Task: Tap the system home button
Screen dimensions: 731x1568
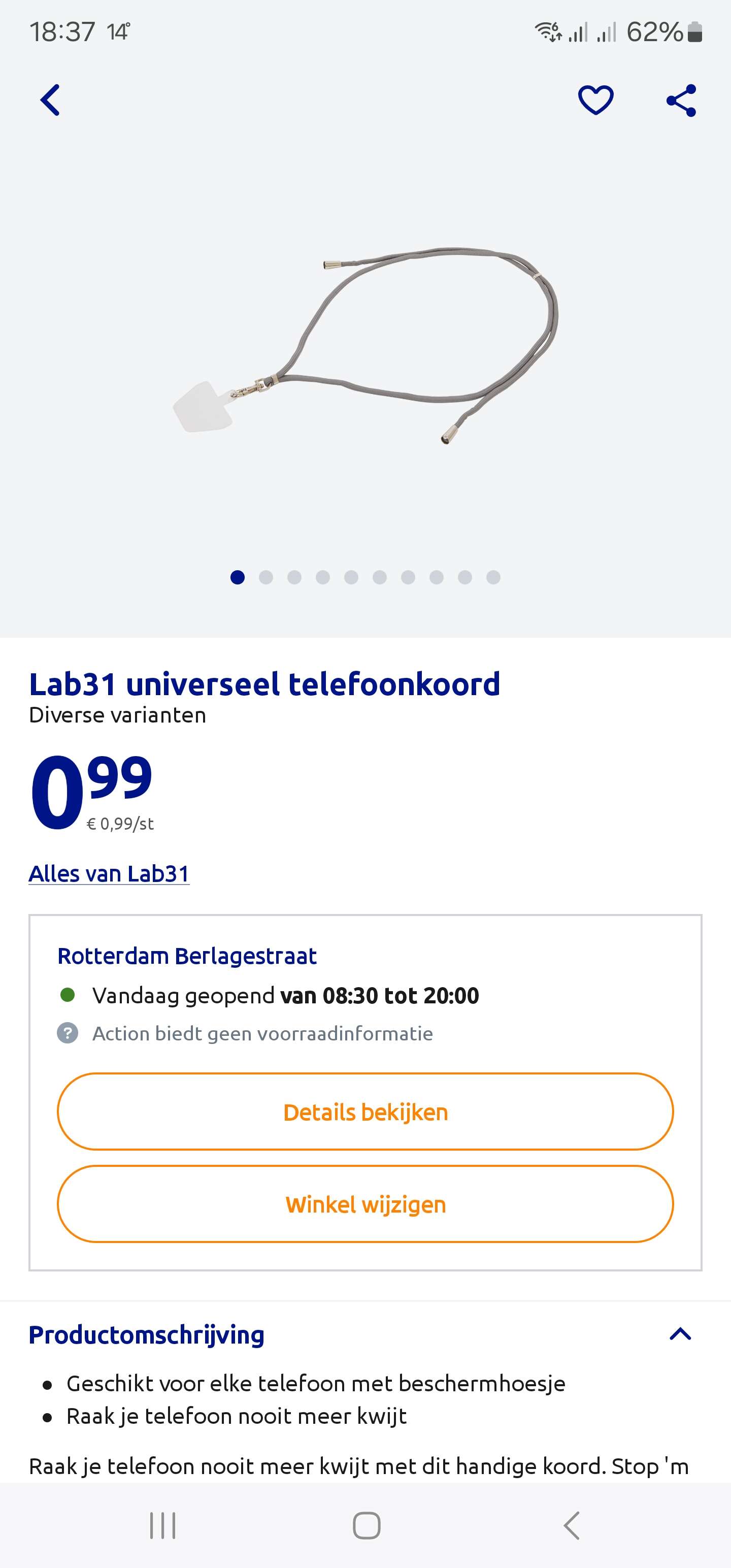Action: (x=367, y=1525)
